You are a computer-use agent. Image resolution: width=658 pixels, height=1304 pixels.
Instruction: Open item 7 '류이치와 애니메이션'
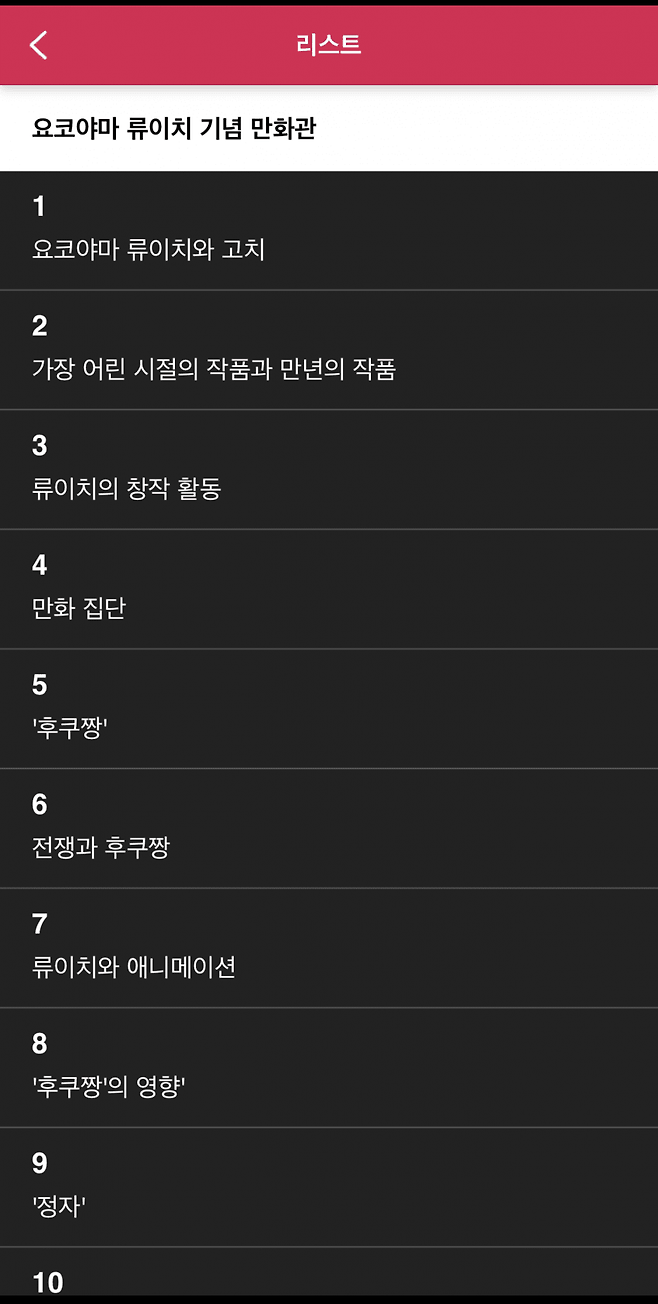tap(329, 948)
